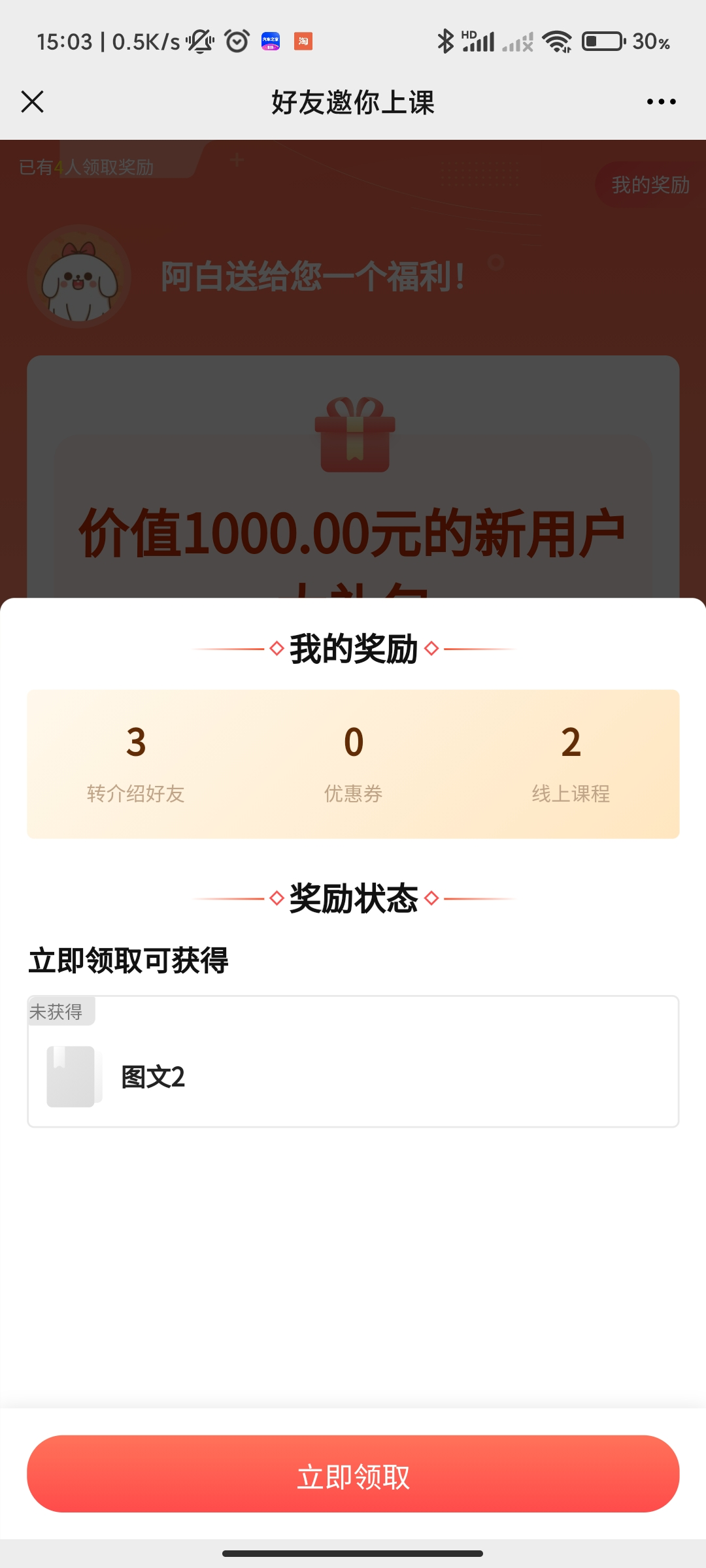Screen dimensions: 706x1568
Task: Open the three-dot overflow menu
Action: tap(661, 102)
